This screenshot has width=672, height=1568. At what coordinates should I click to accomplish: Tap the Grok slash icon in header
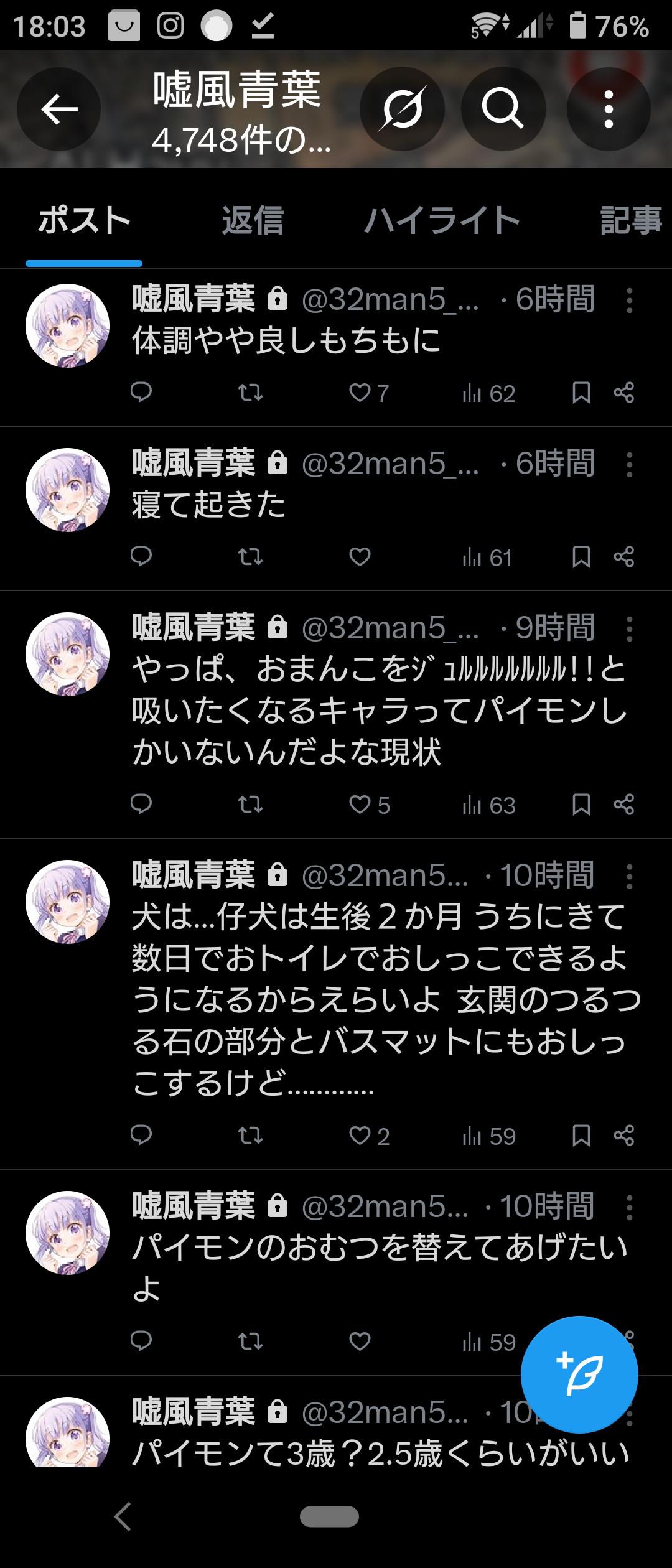click(x=402, y=110)
